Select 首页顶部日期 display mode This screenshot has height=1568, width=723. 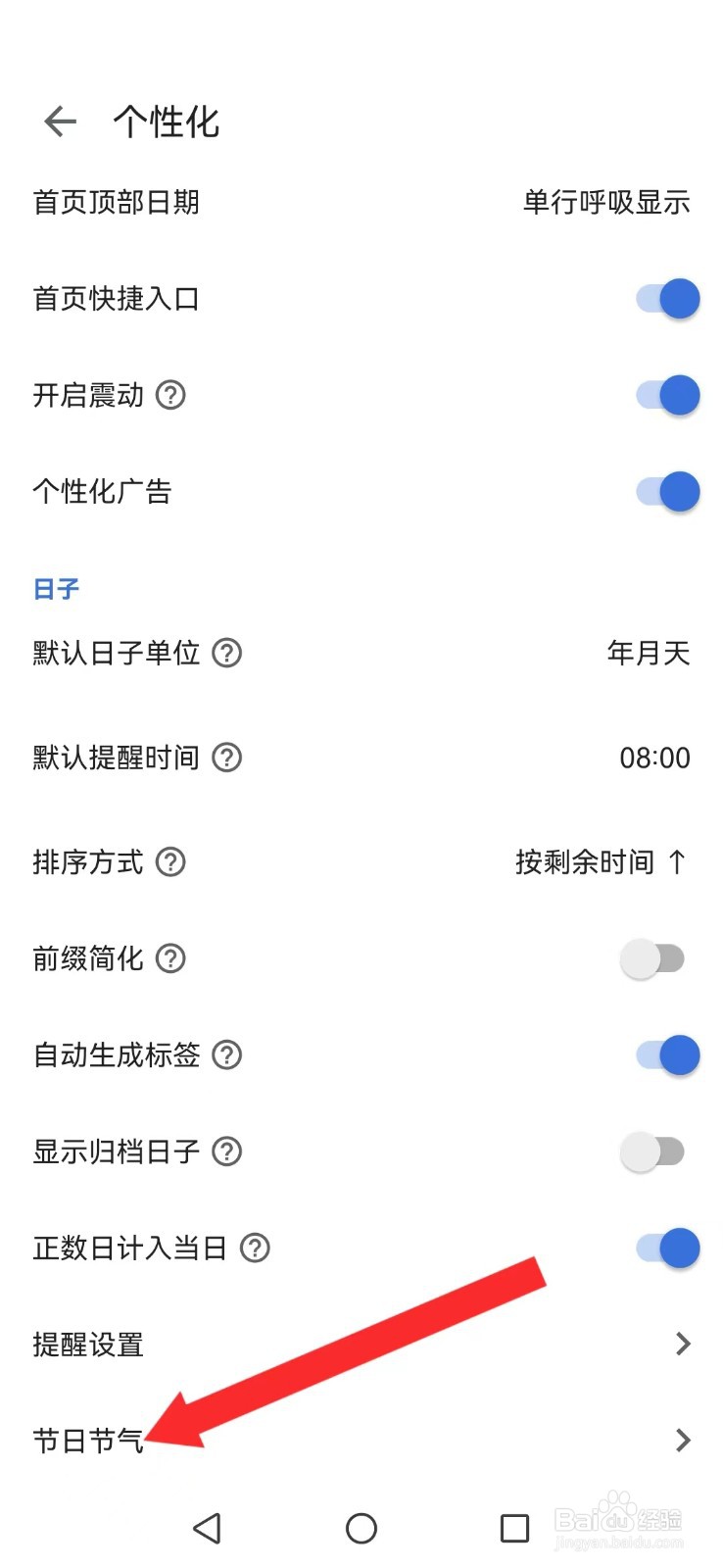607,202
